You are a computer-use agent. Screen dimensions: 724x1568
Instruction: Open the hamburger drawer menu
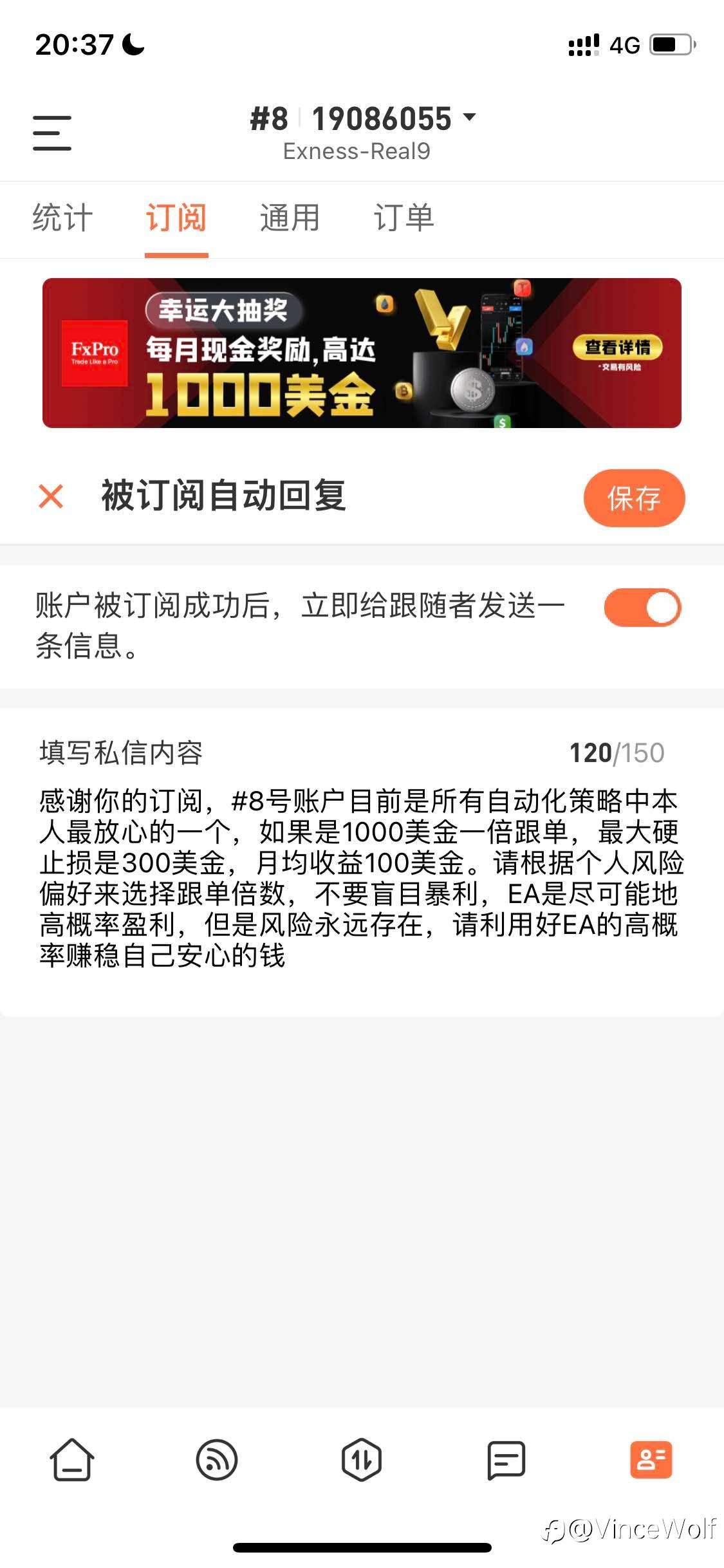52,133
